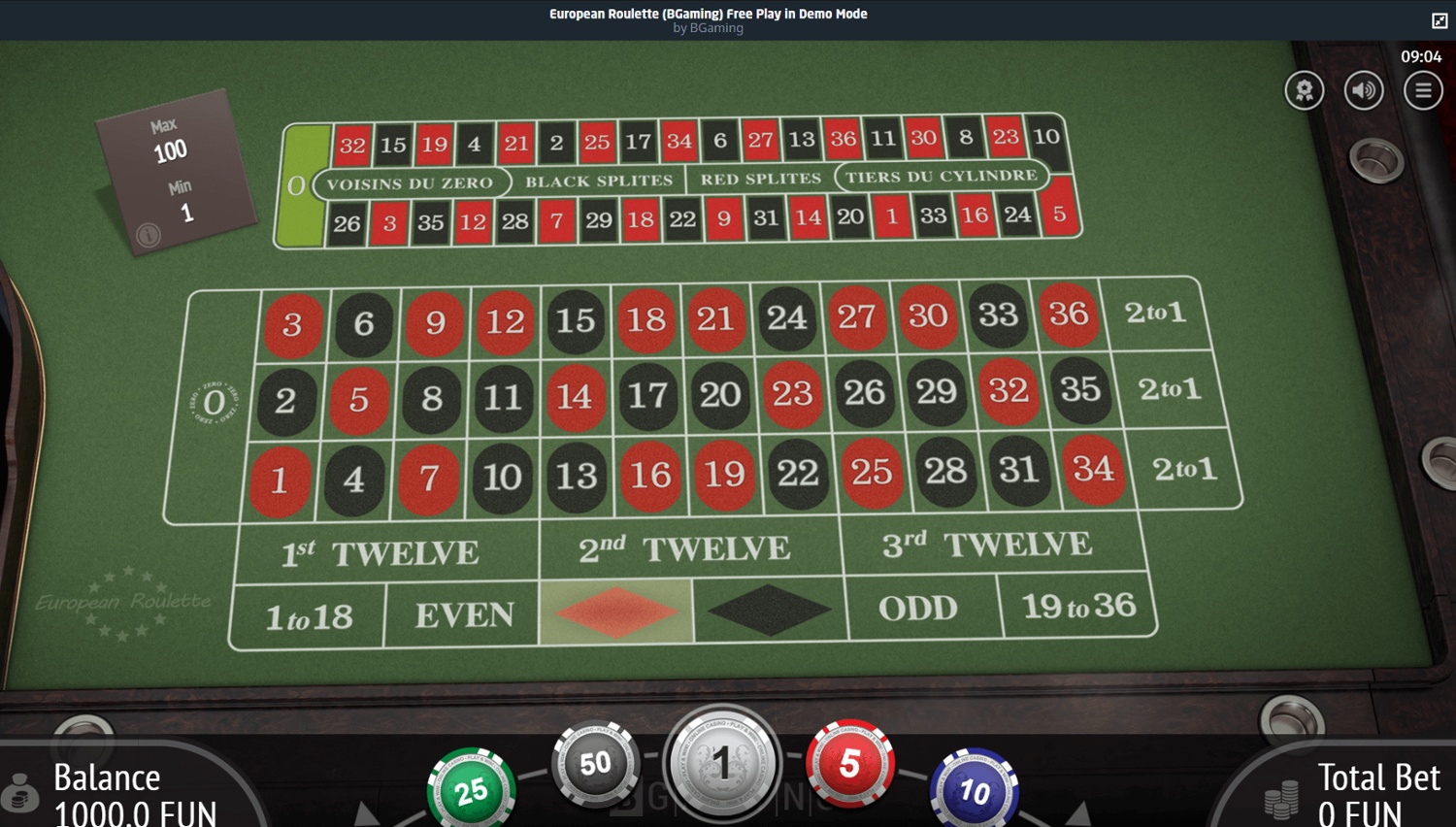Bet on 1 to 18

tap(309, 617)
